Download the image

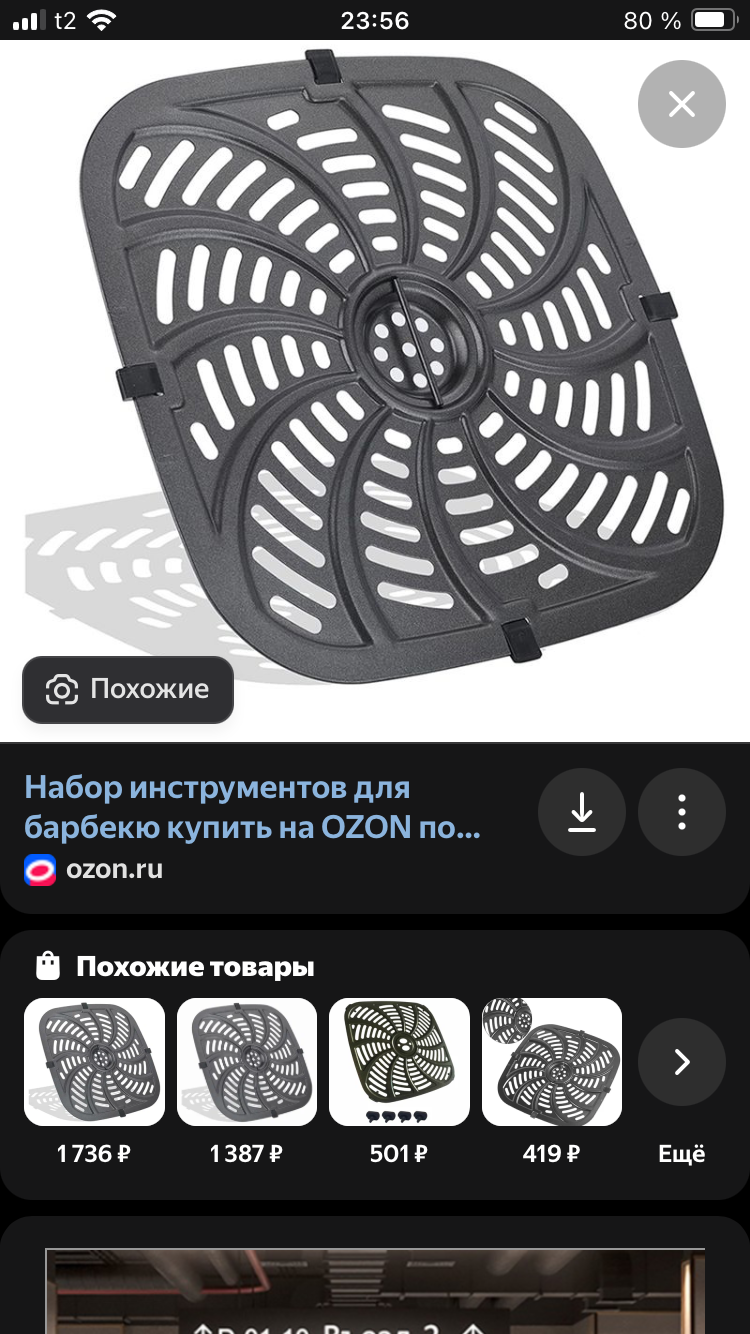[582, 813]
